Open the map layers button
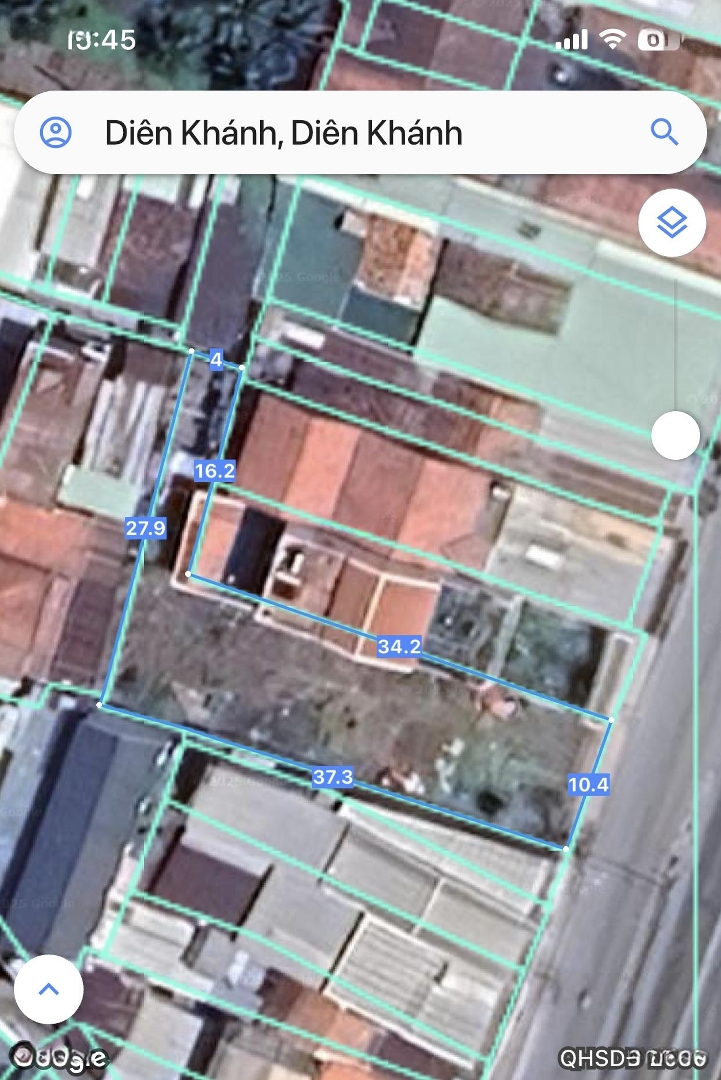This screenshot has height=1080, width=721. pos(673,223)
